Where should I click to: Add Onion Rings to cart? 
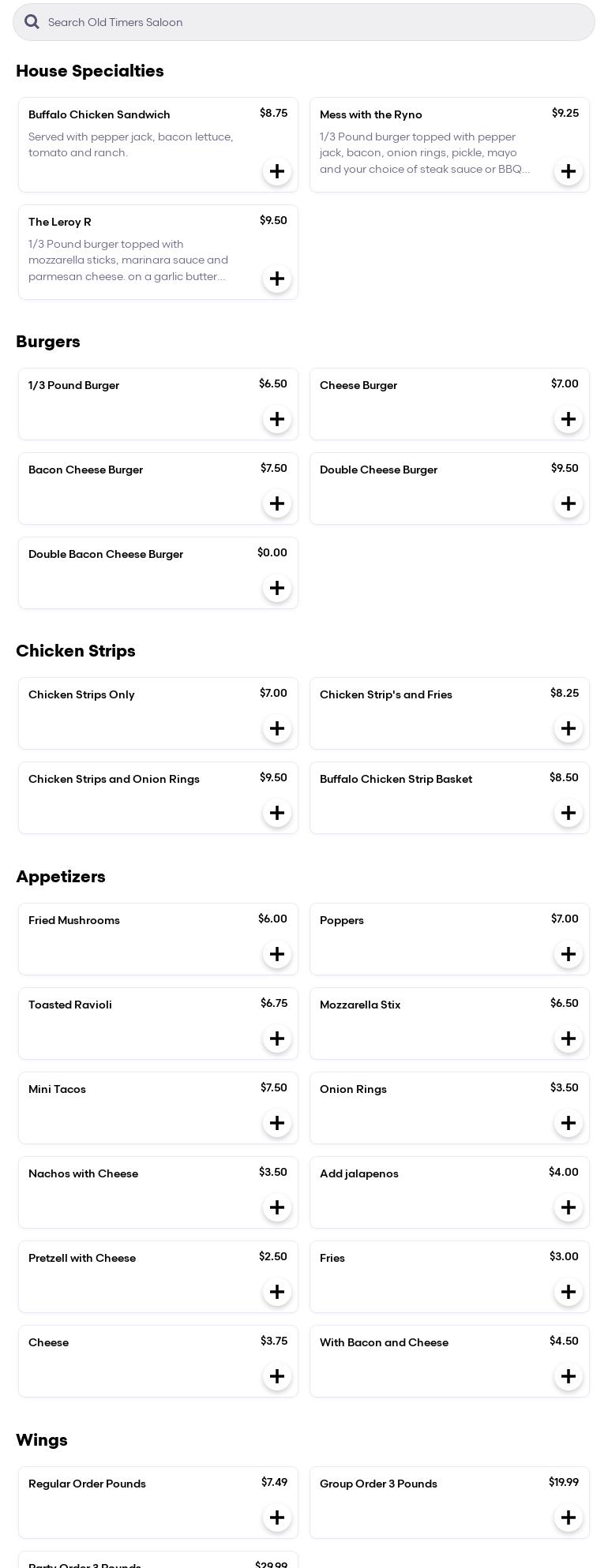coord(569,1123)
